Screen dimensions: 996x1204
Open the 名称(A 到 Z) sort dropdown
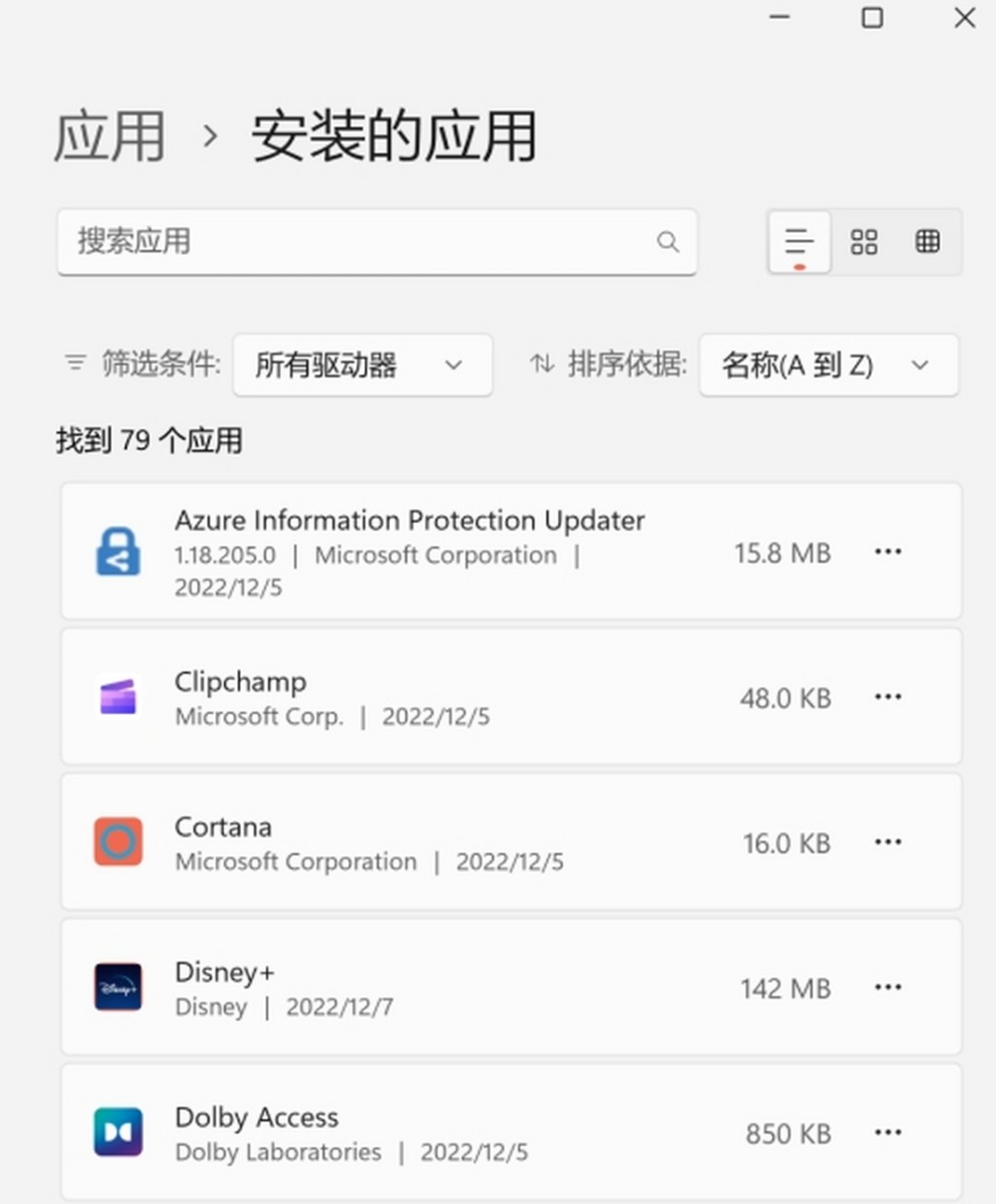828,365
